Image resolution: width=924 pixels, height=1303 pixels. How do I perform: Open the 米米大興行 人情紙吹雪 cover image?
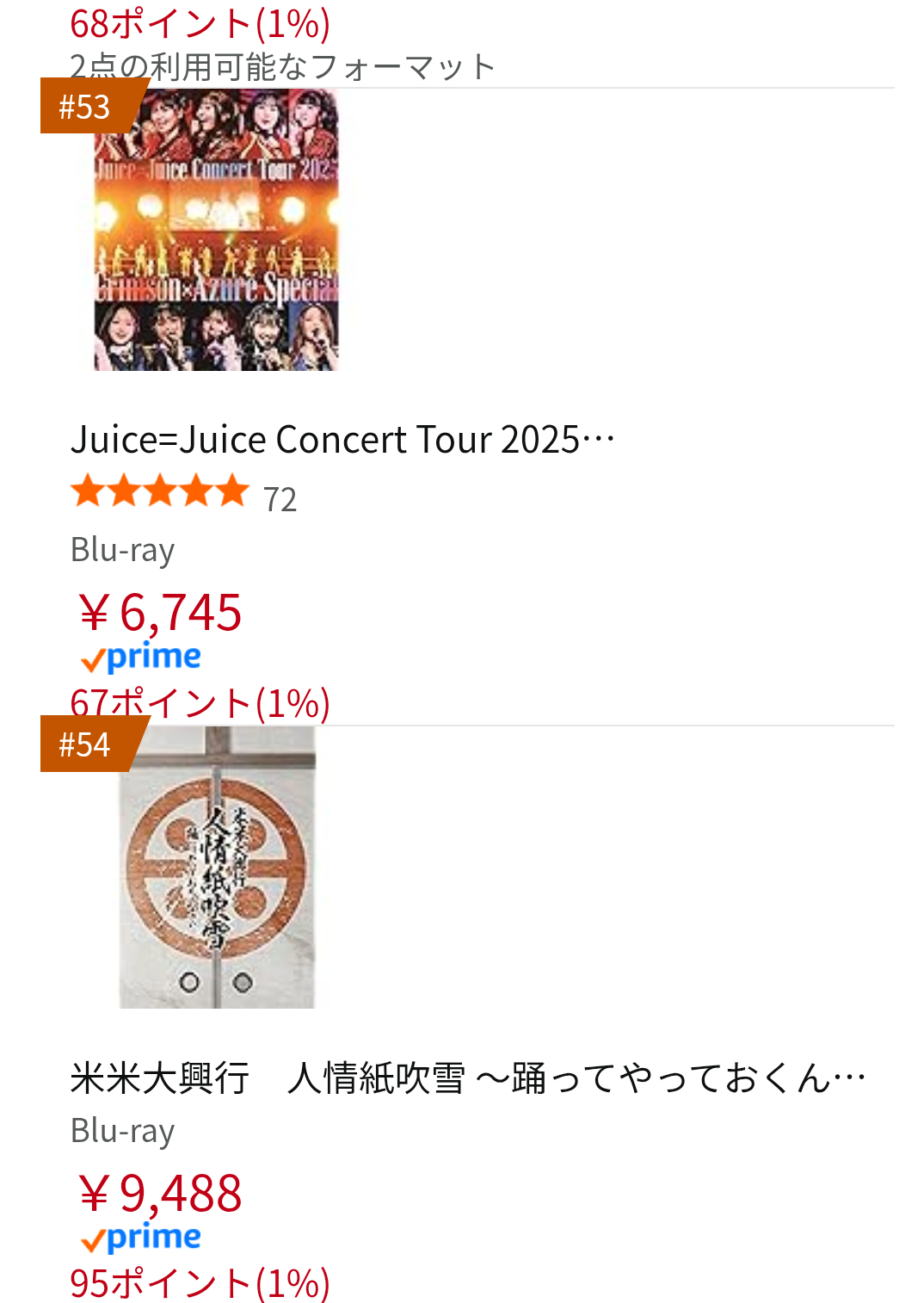(217, 868)
